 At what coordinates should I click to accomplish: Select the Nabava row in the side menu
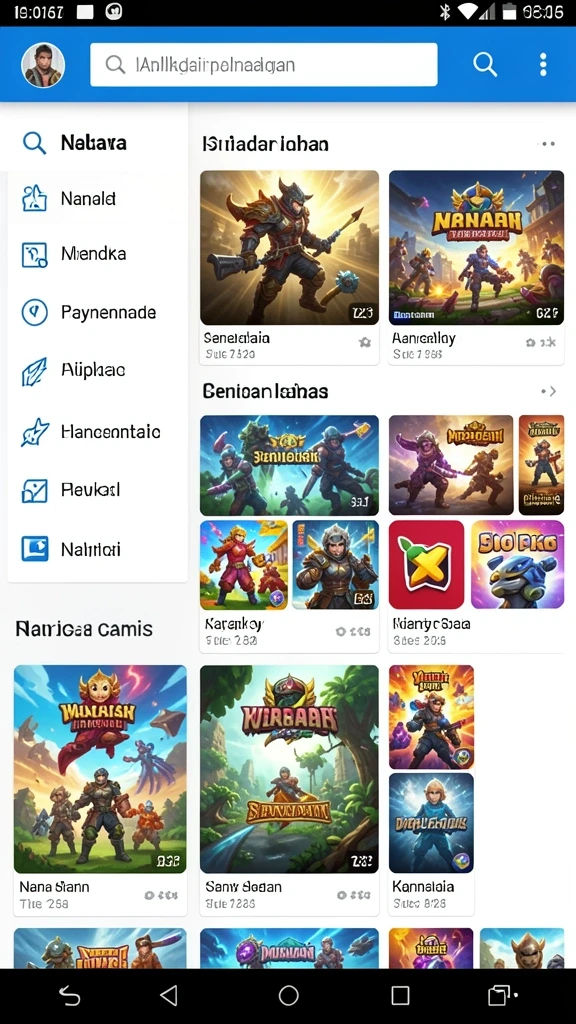pyautogui.click(x=97, y=142)
